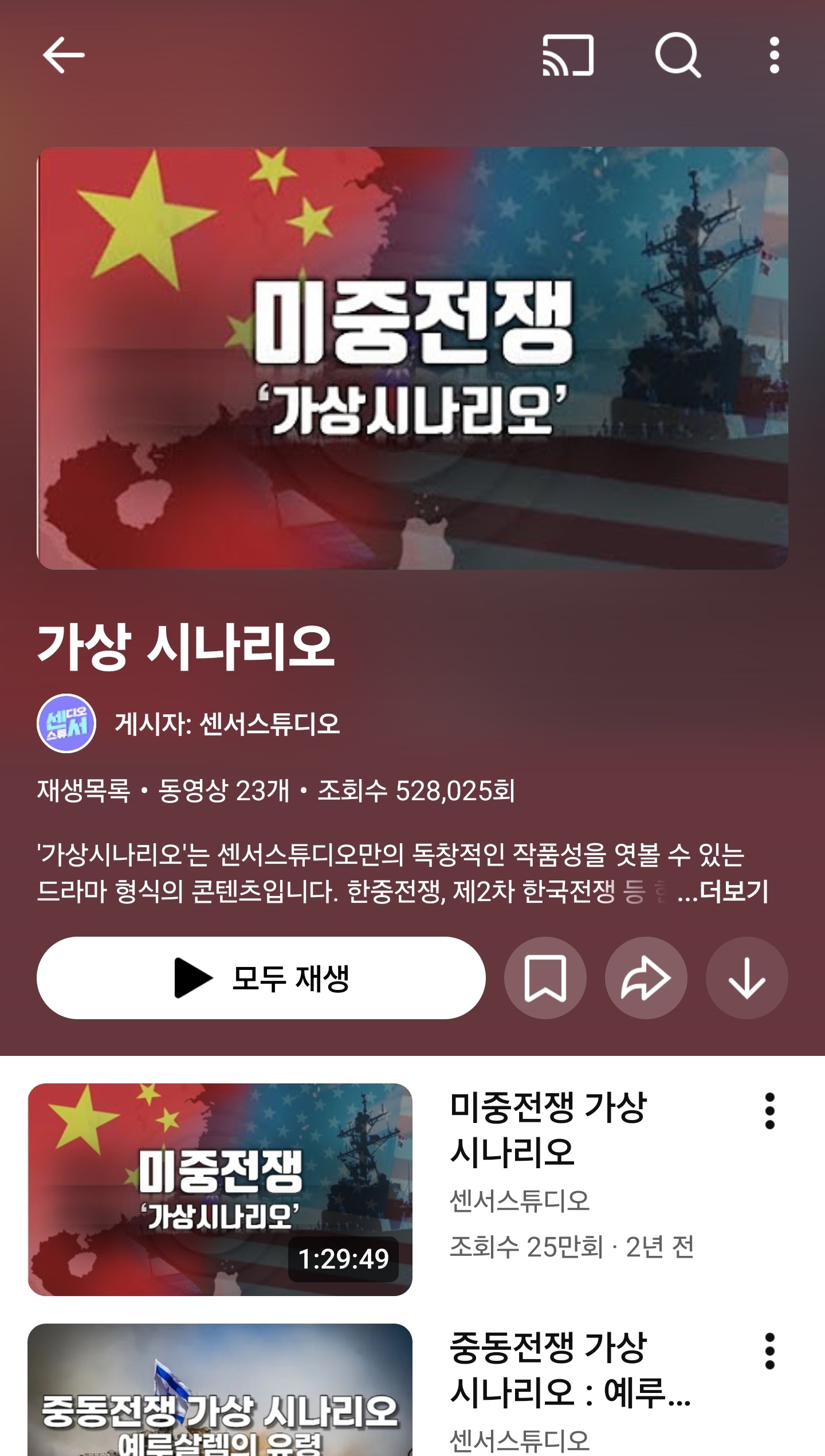Open the 센서스튜디오 channel

coord(226,723)
